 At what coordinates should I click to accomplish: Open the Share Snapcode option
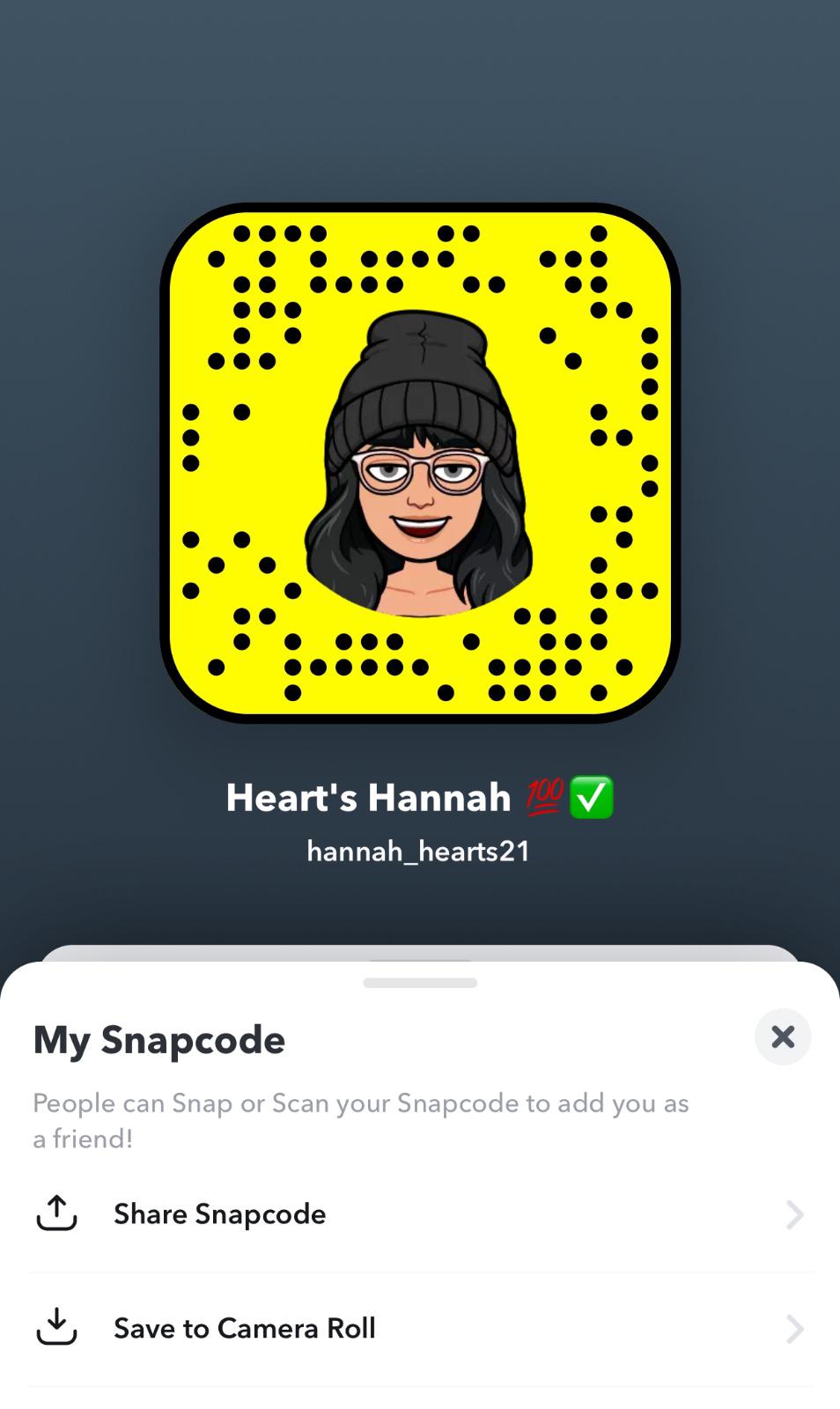click(x=420, y=1214)
